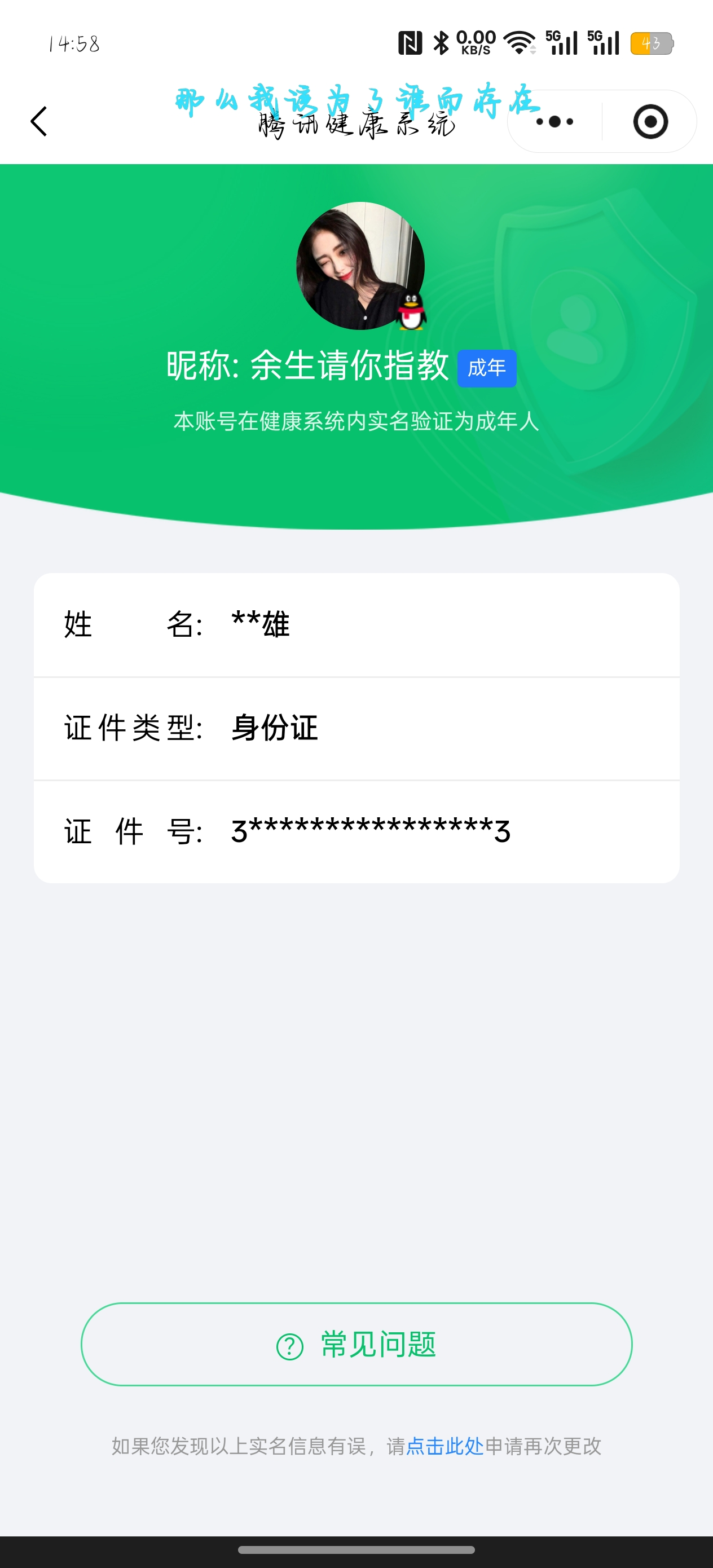The width and height of the screenshot is (713, 1568).
Task: Tap the first 5G signal bars icon
Action: (x=560, y=43)
